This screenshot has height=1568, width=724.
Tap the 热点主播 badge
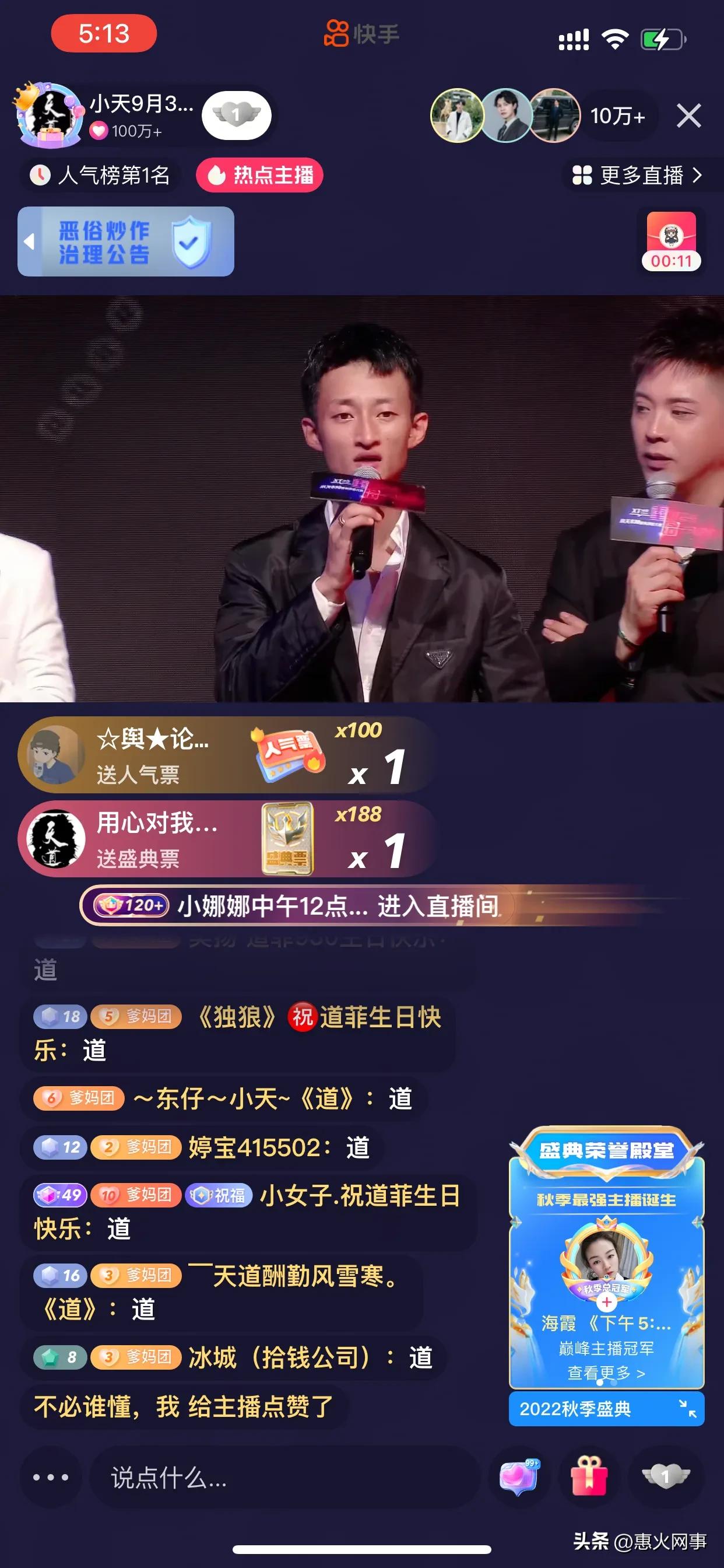click(260, 176)
